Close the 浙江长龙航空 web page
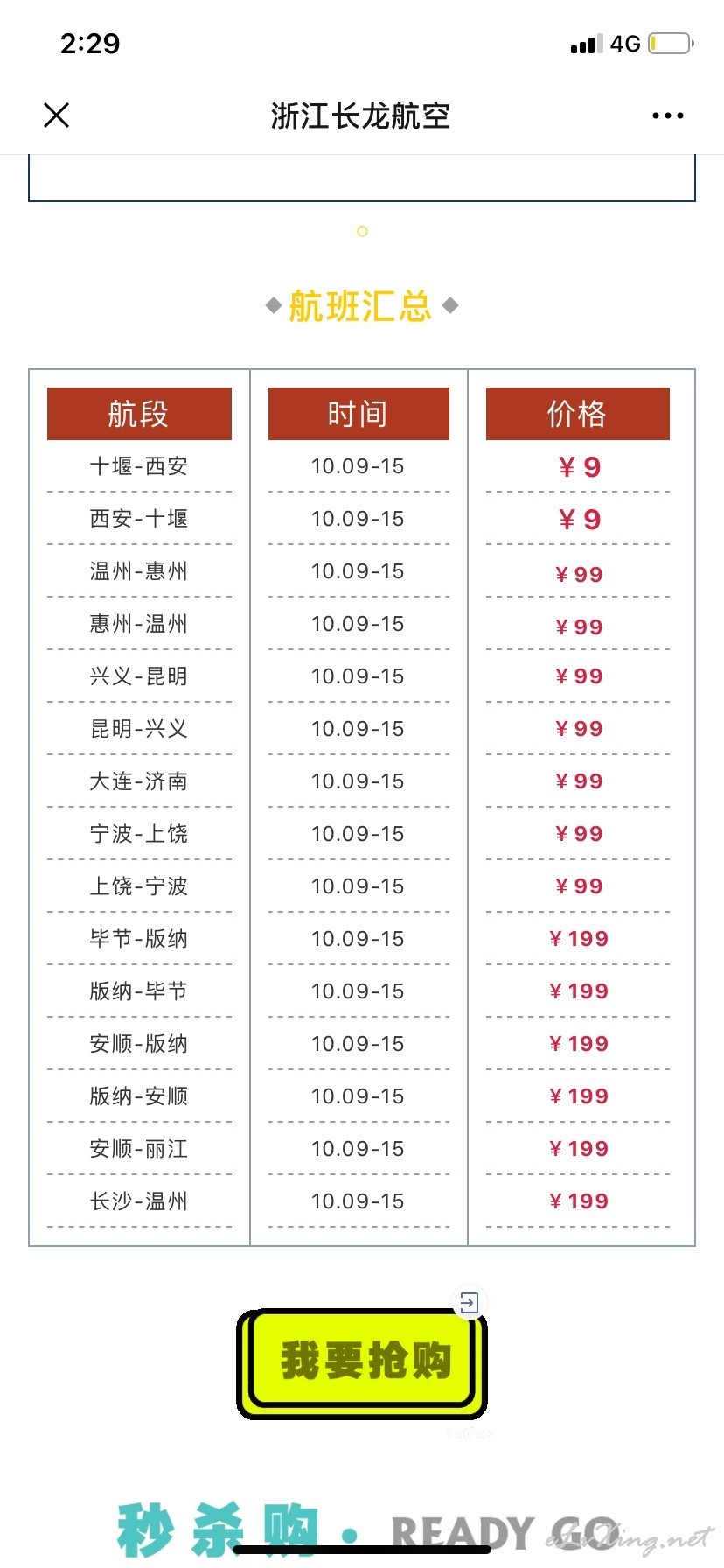Image resolution: width=724 pixels, height=1568 pixels. tap(56, 115)
